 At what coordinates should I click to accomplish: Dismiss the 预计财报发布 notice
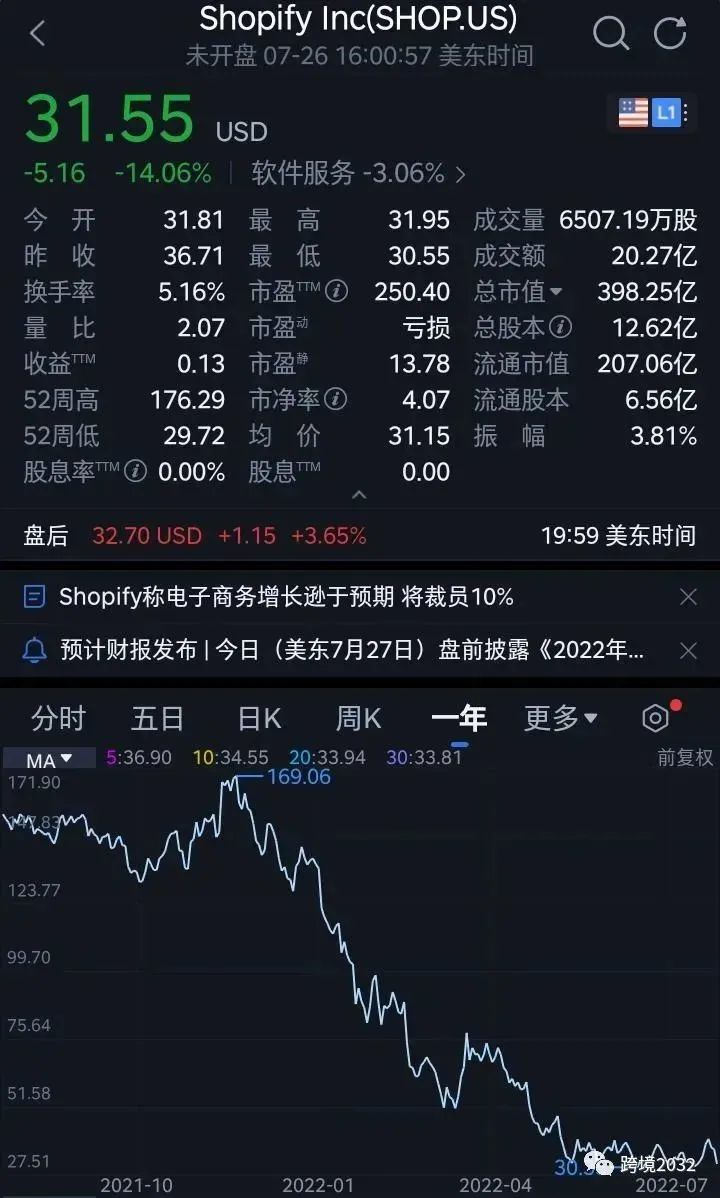[688, 651]
